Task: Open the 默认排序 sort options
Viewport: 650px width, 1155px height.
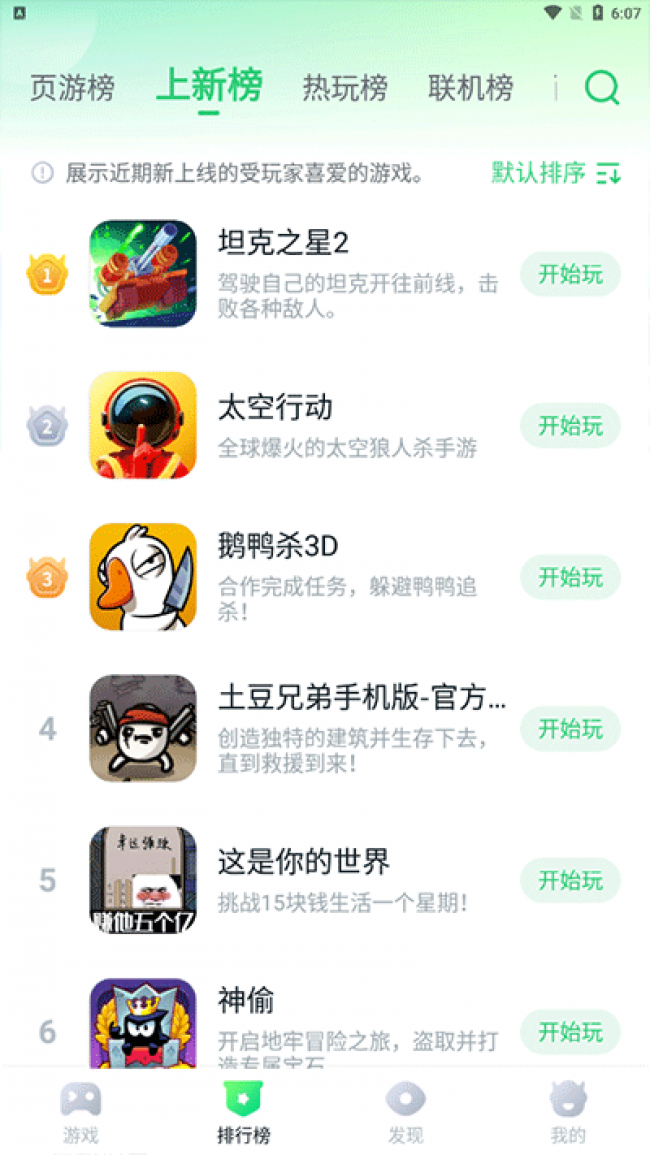Action: tap(556, 173)
